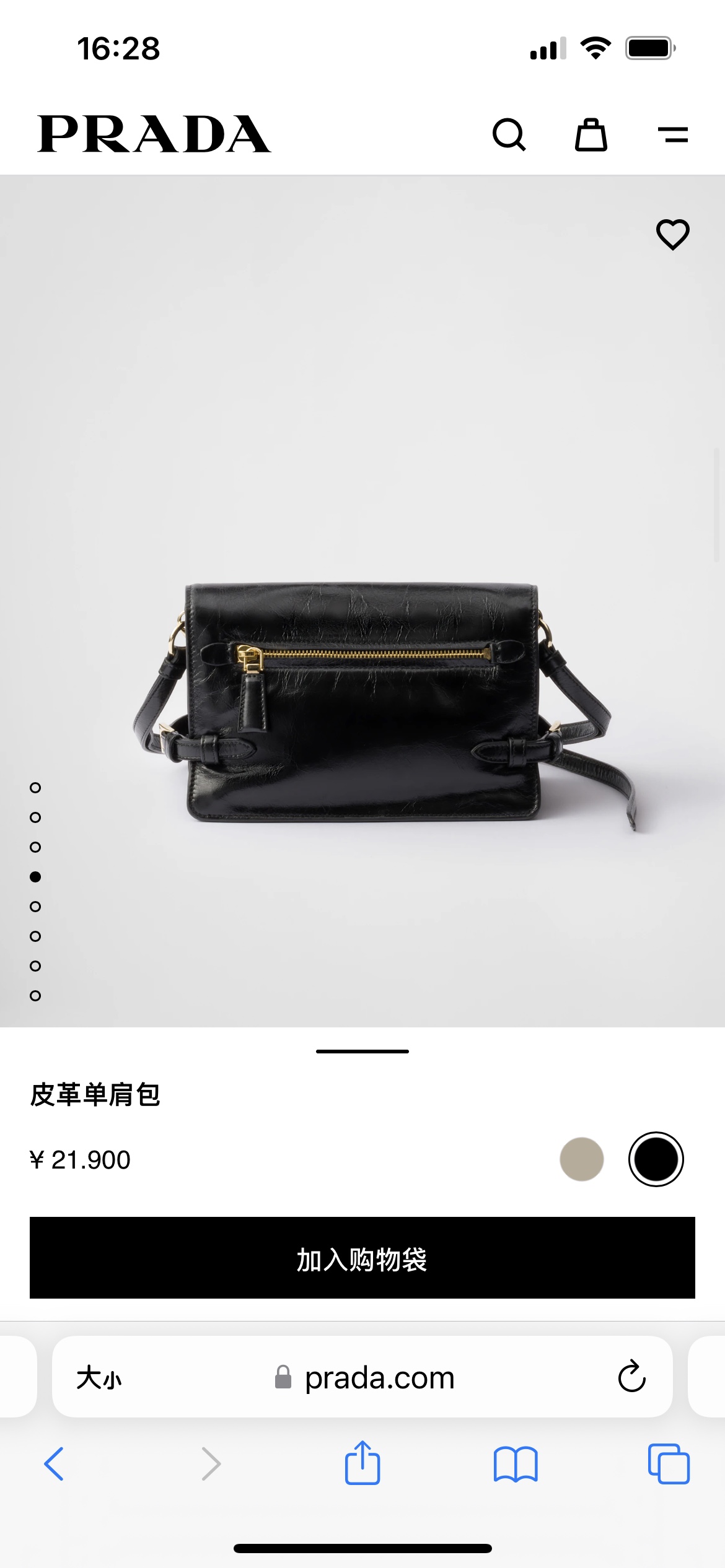This screenshot has height=1568, width=725.
Task: Open the search icon in Prada header
Action: click(x=509, y=134)
